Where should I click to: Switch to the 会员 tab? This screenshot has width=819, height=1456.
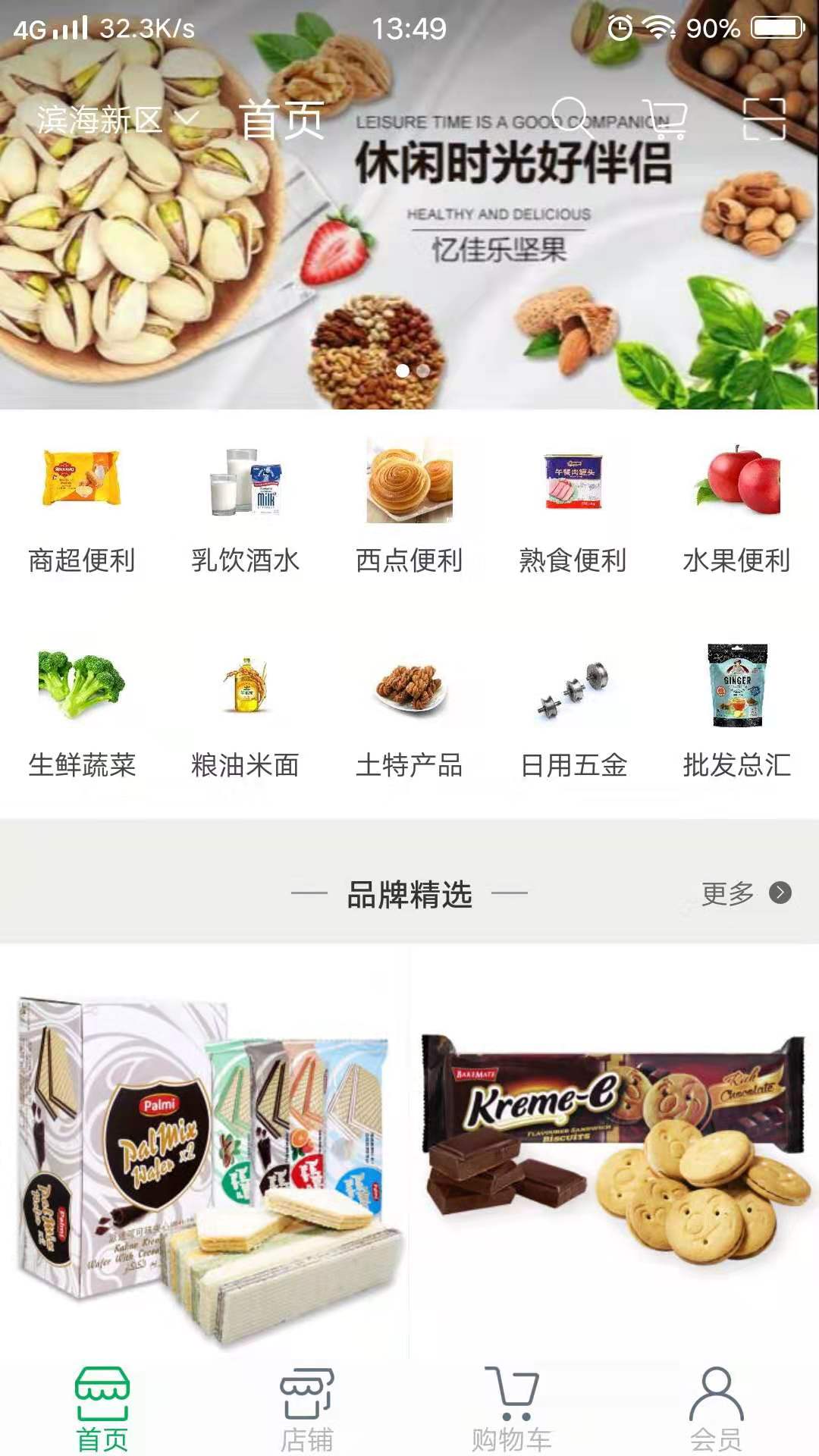point(717,1407)
